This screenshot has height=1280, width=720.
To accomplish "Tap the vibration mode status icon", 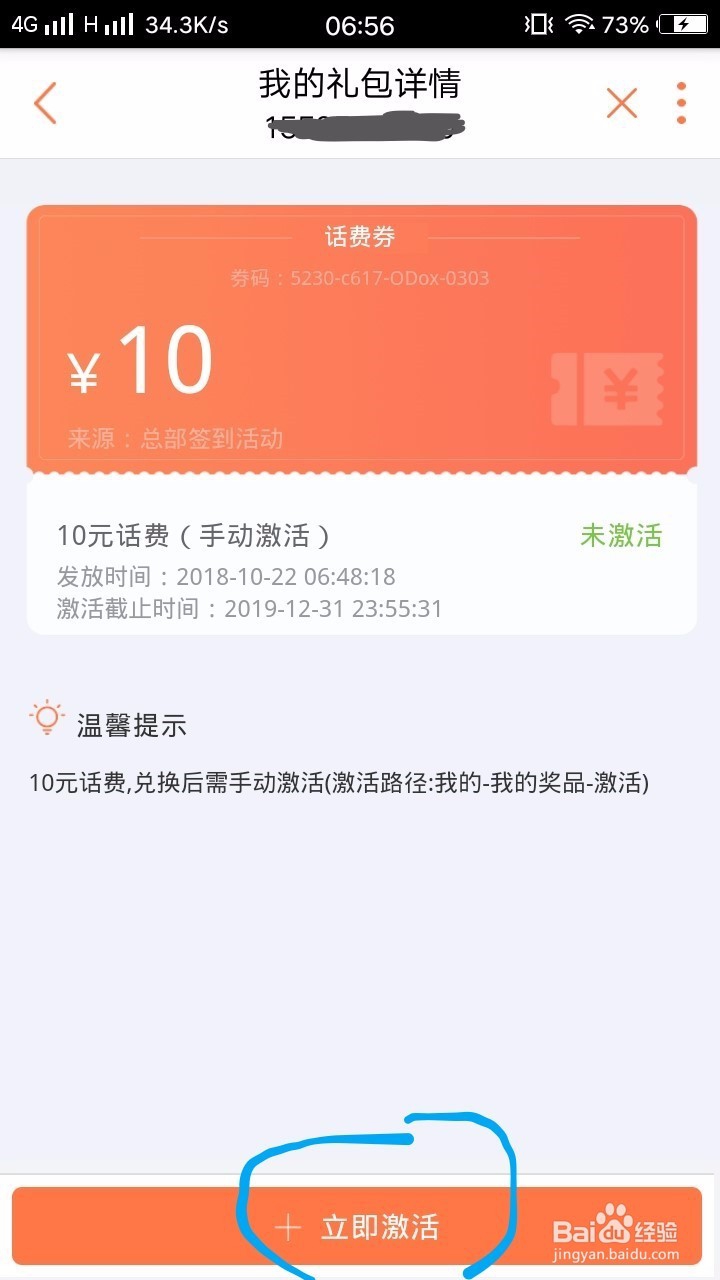I will 538,22.
